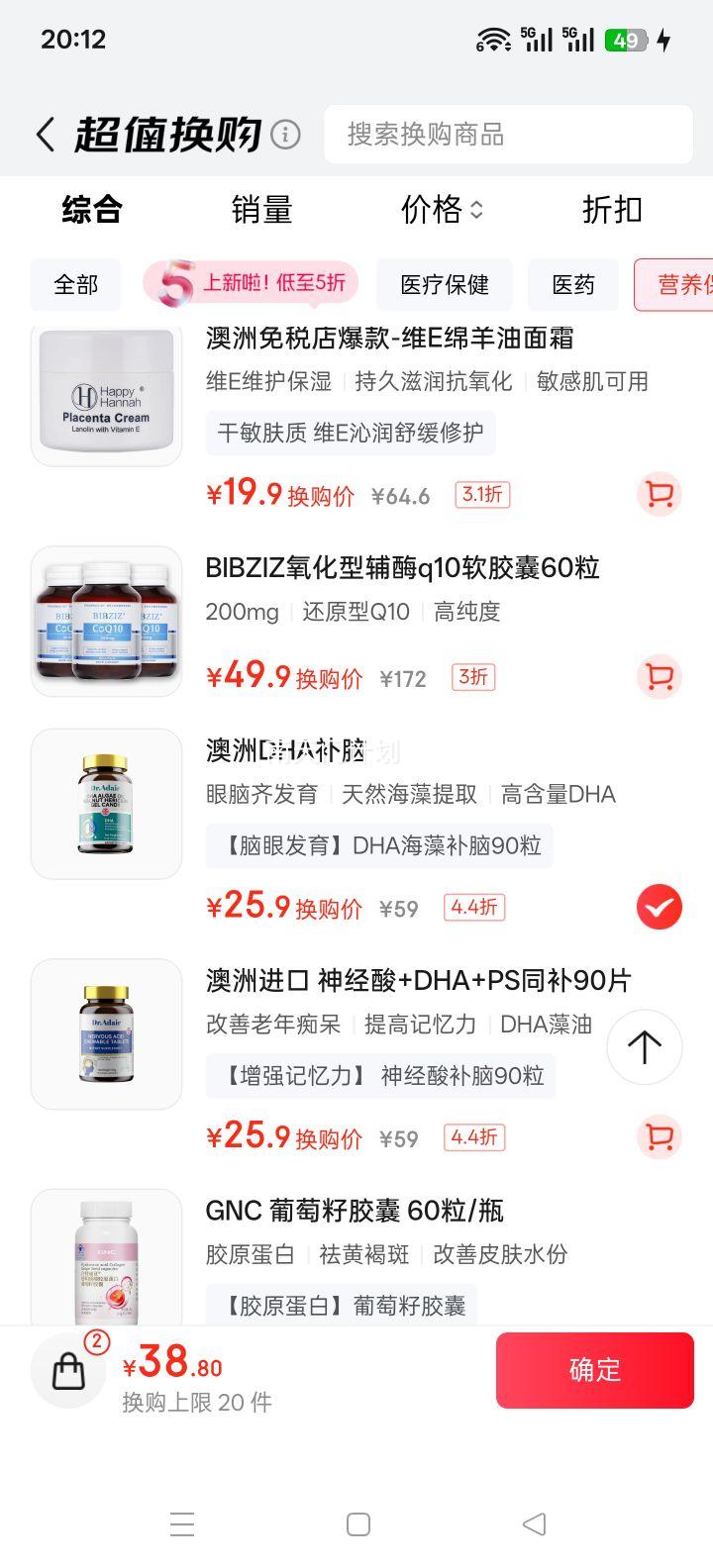Sort products by 销量

coord(261,210)
